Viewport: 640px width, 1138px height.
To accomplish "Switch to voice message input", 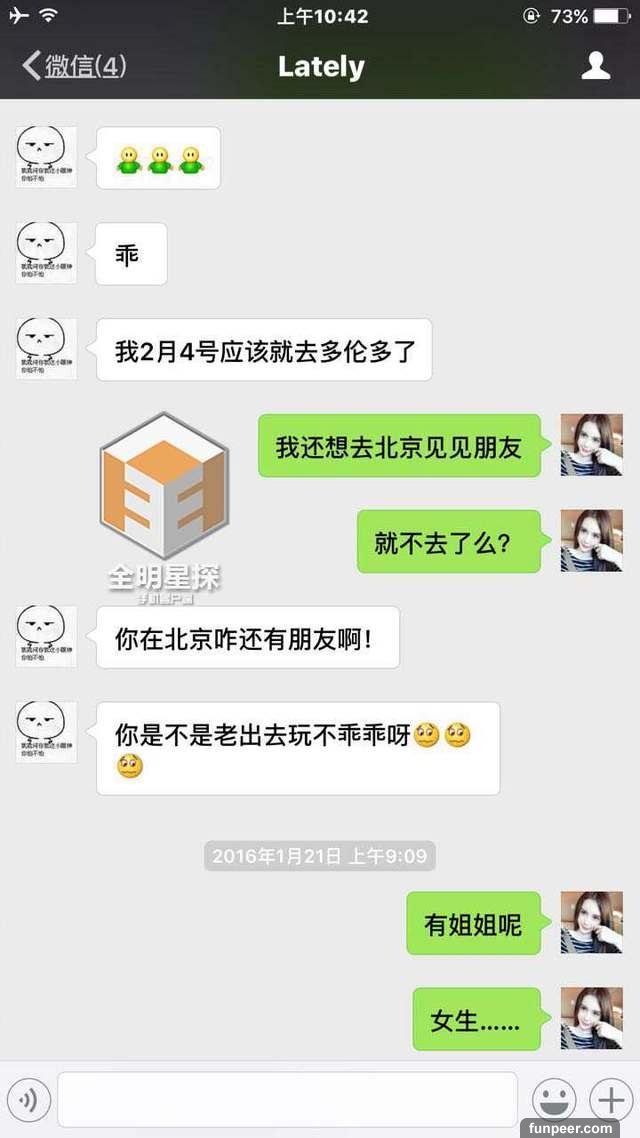I will [x=28, y=1101].
